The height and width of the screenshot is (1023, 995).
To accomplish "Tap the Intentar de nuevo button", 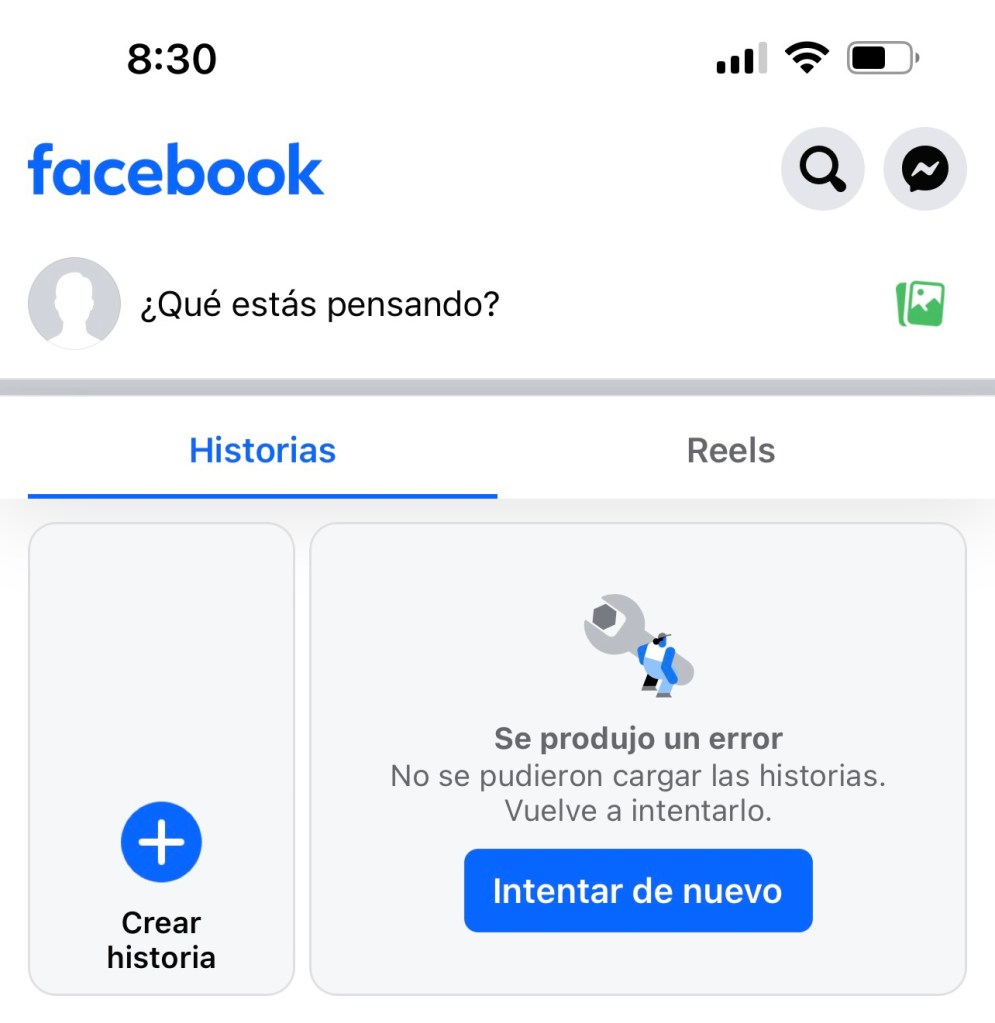I will click(x=637, y=890).
